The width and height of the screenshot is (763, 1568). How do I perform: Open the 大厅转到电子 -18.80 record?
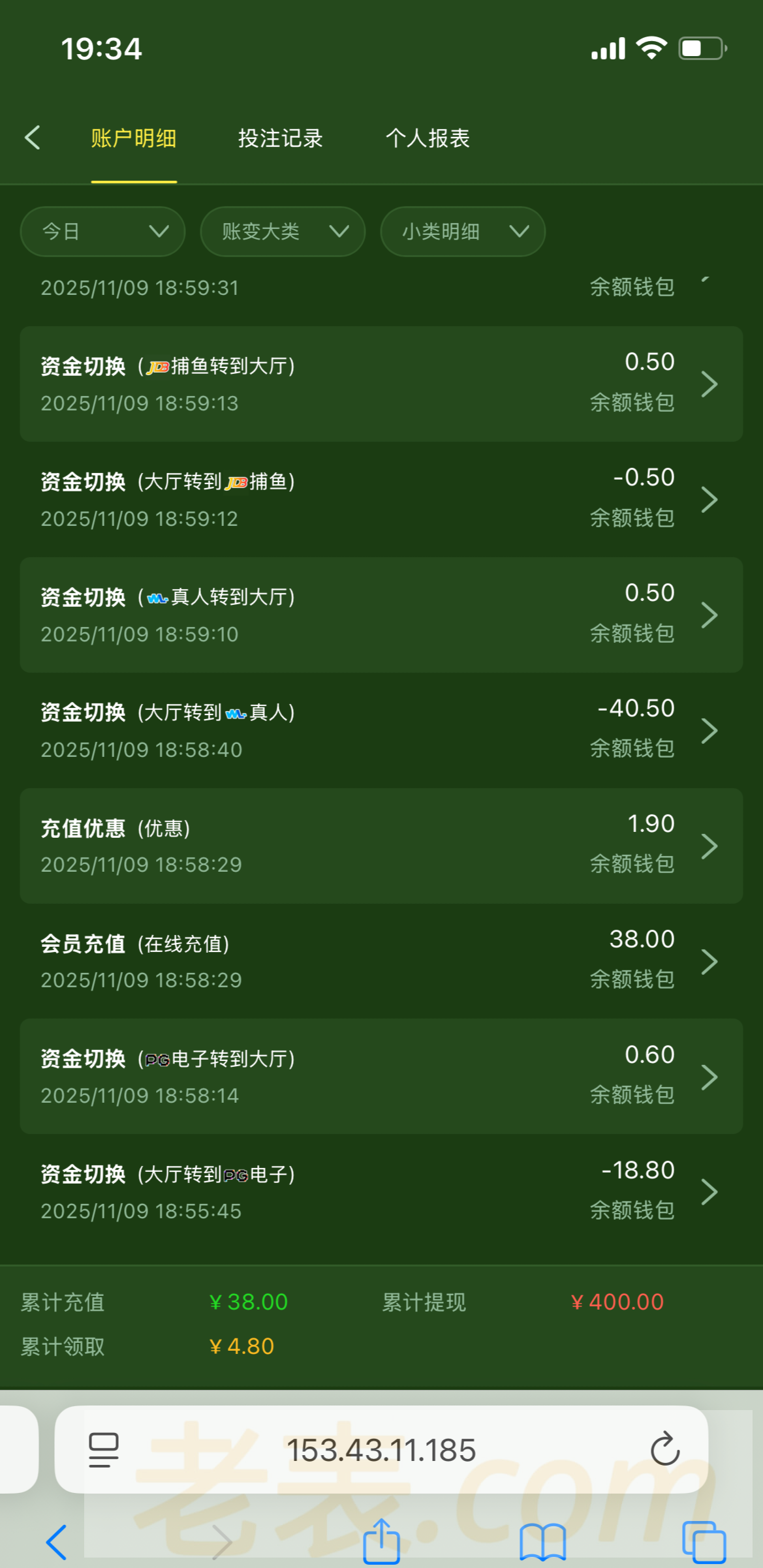pyautogui.click(x=381, y=1191)
